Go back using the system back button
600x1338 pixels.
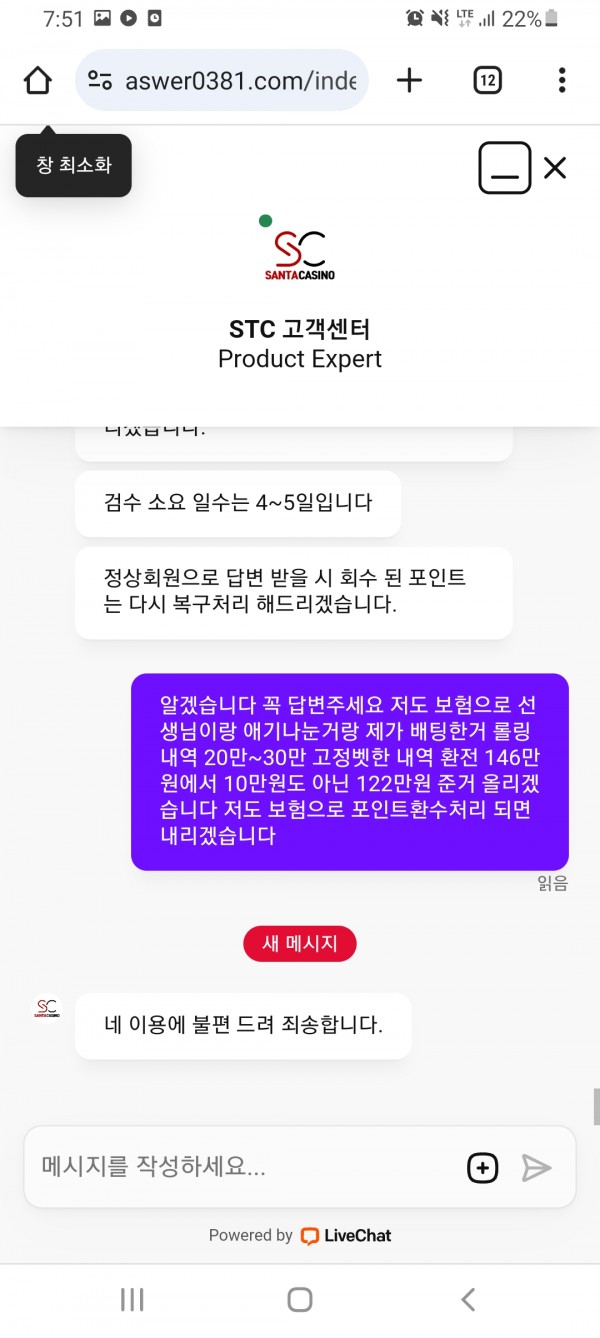(x=468, y=1299)
